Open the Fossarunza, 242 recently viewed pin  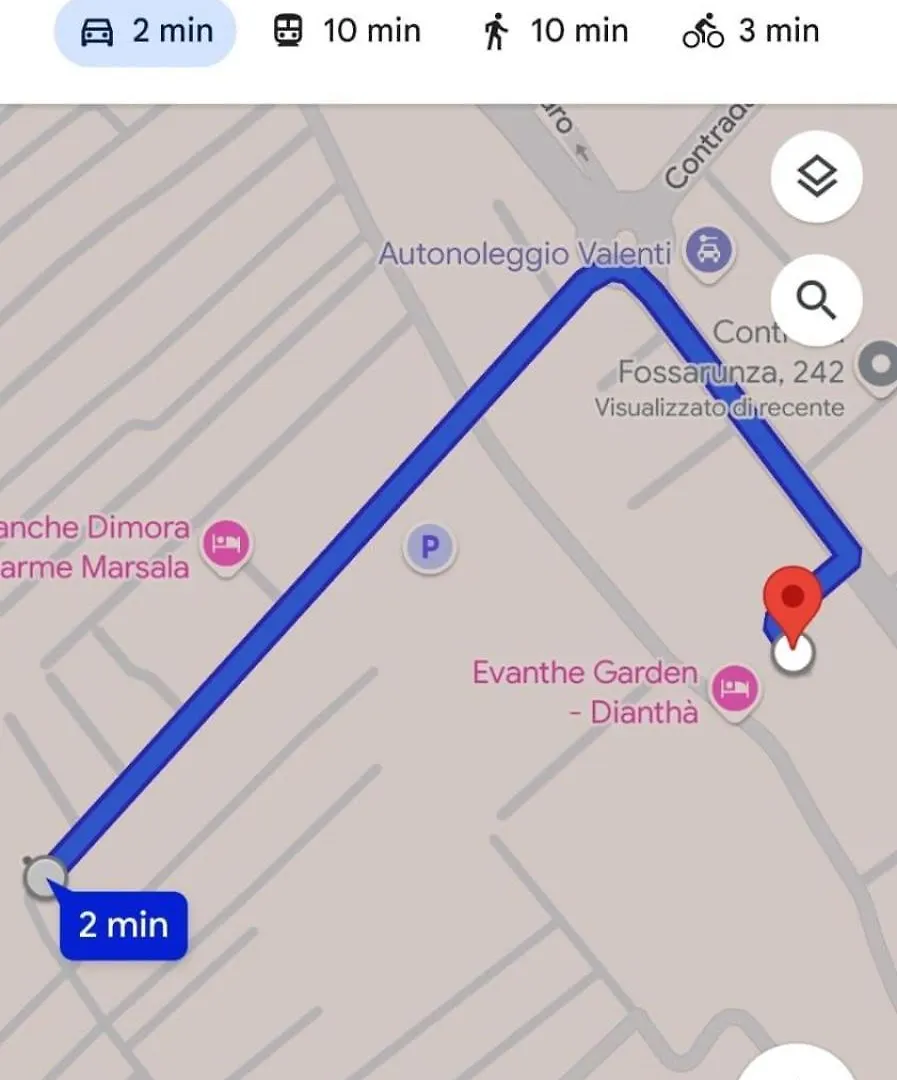tap(880, 367)
